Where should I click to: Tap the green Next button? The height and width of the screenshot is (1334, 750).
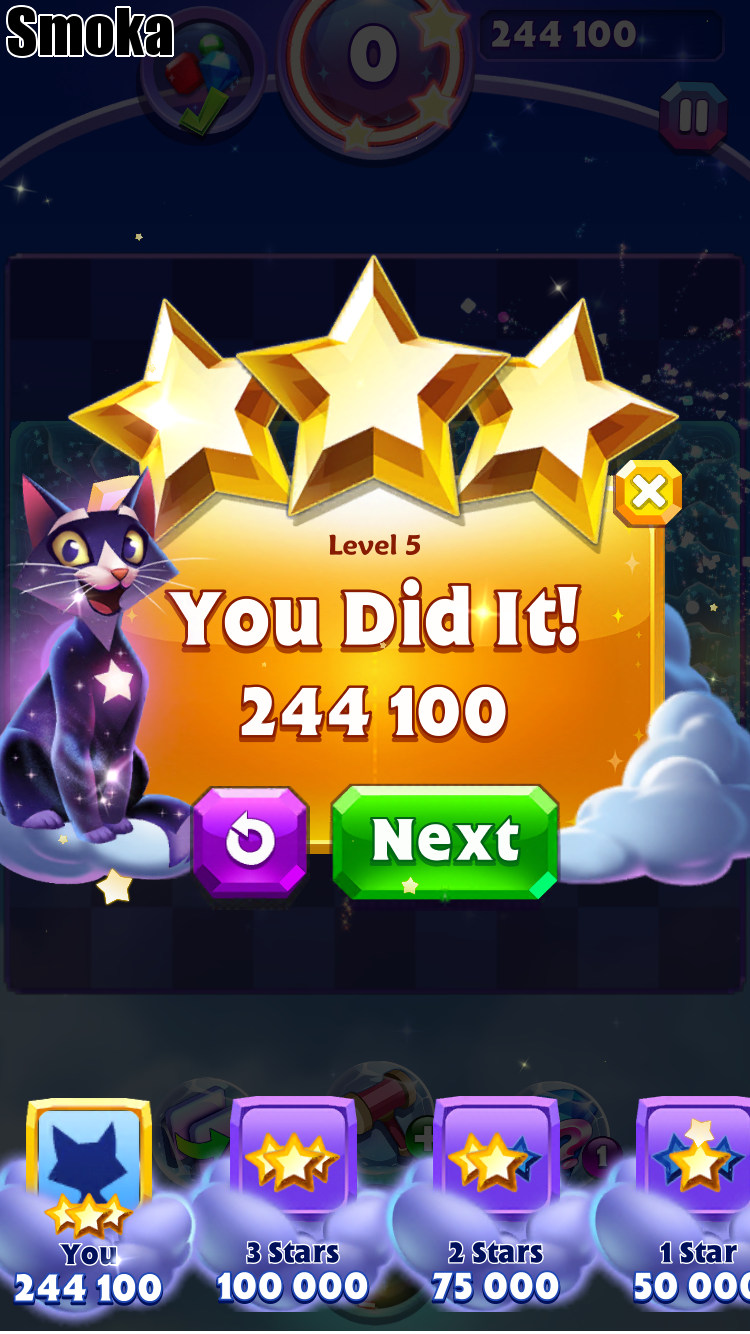click(445, 840)
